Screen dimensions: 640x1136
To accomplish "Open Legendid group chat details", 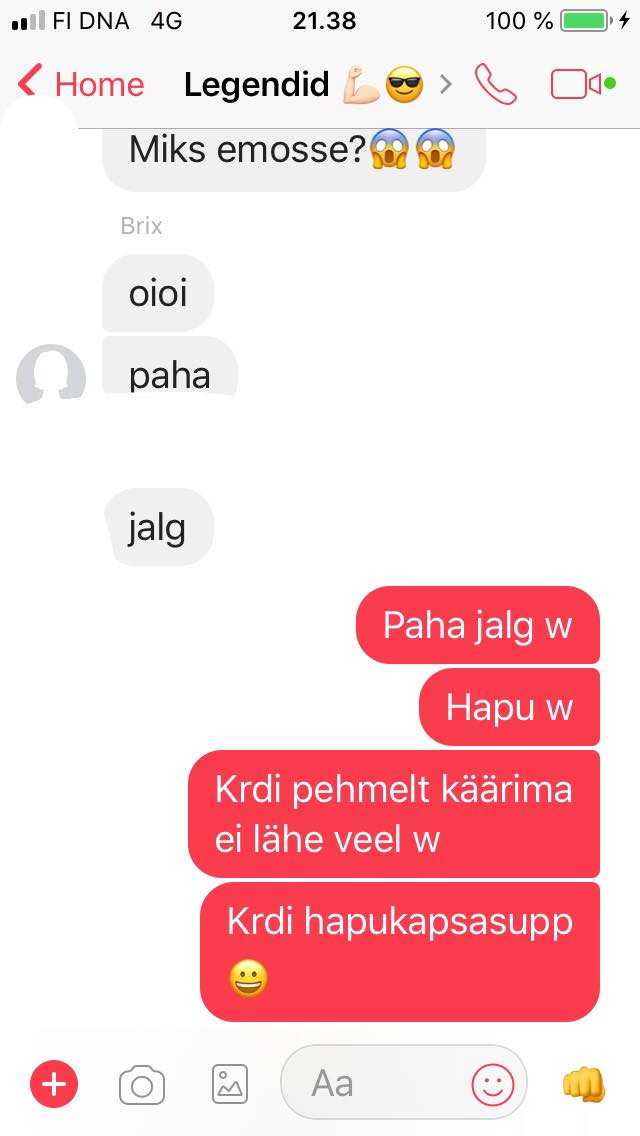I will pos(317,85).
